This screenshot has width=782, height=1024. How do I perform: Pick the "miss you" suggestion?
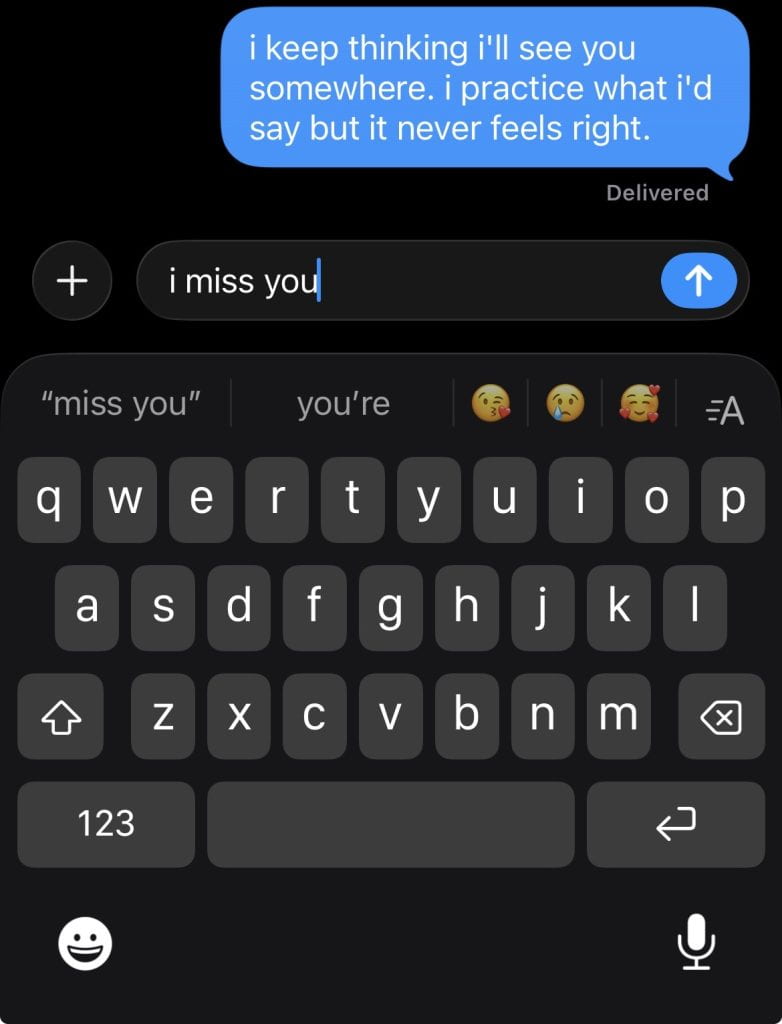(121, 405)
